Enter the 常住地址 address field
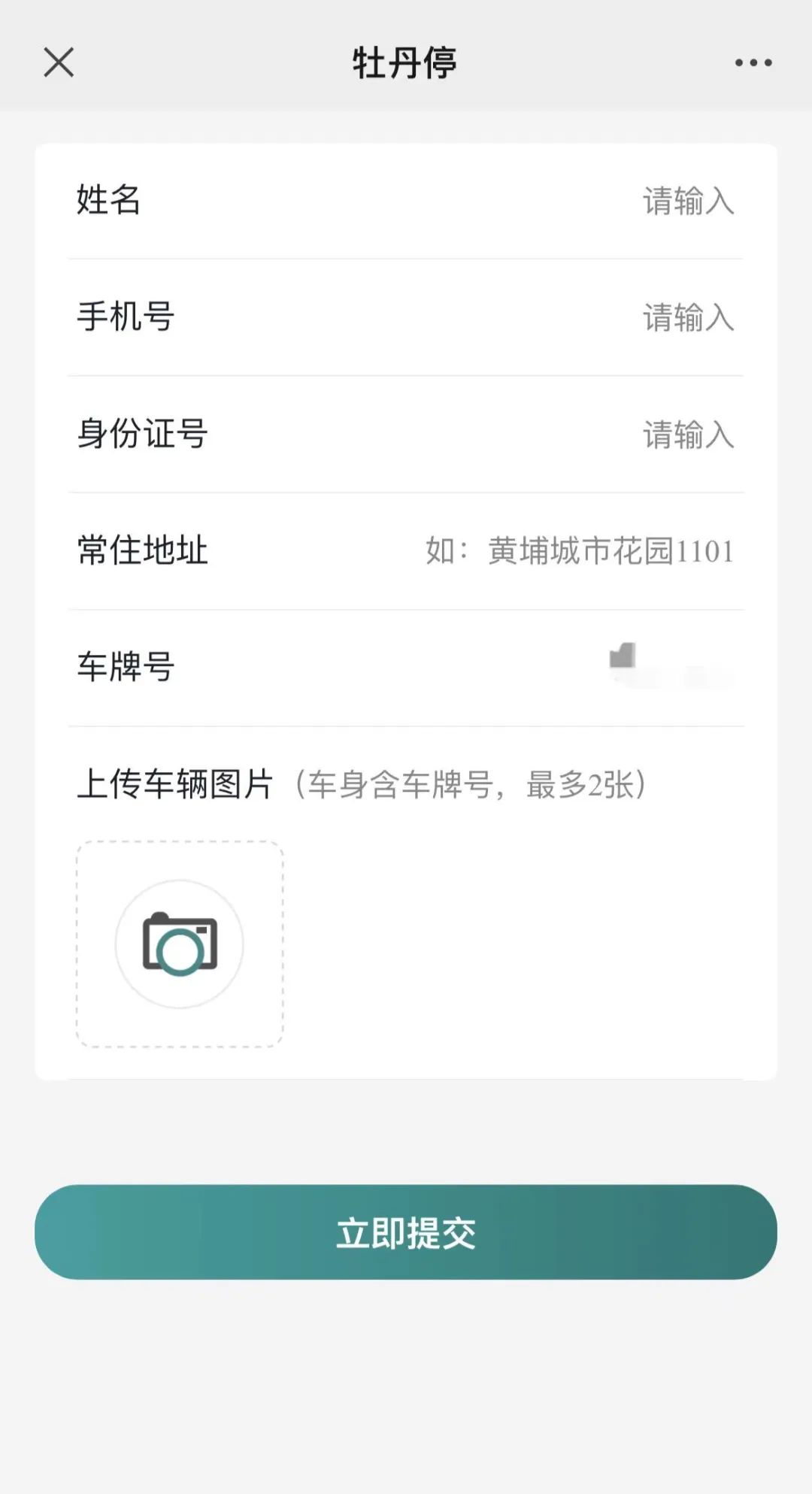Image resolution: width=812 pixels, height=1494 pixels. pyautogui.click(x=579, y=551)
